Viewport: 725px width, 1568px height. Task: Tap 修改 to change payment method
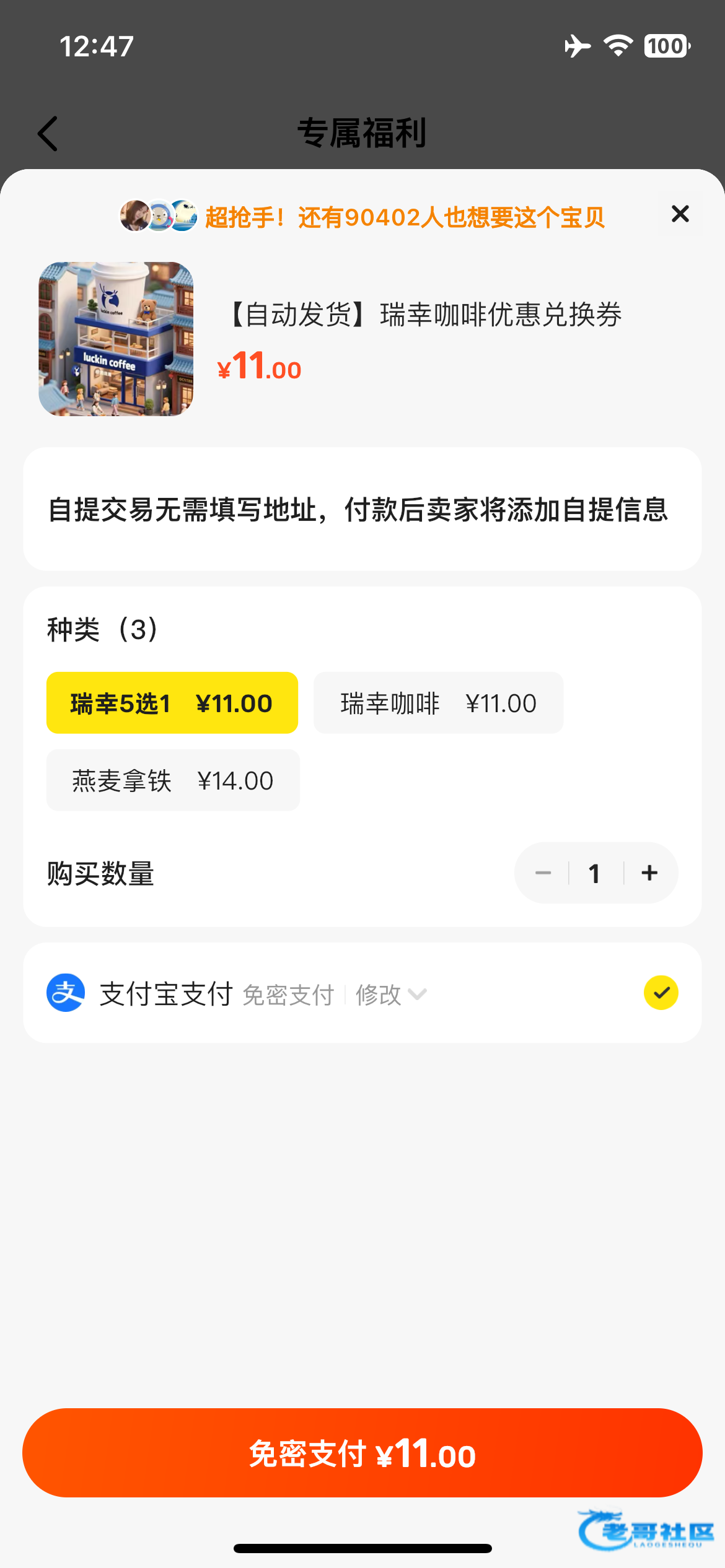[x=389, y=995]
